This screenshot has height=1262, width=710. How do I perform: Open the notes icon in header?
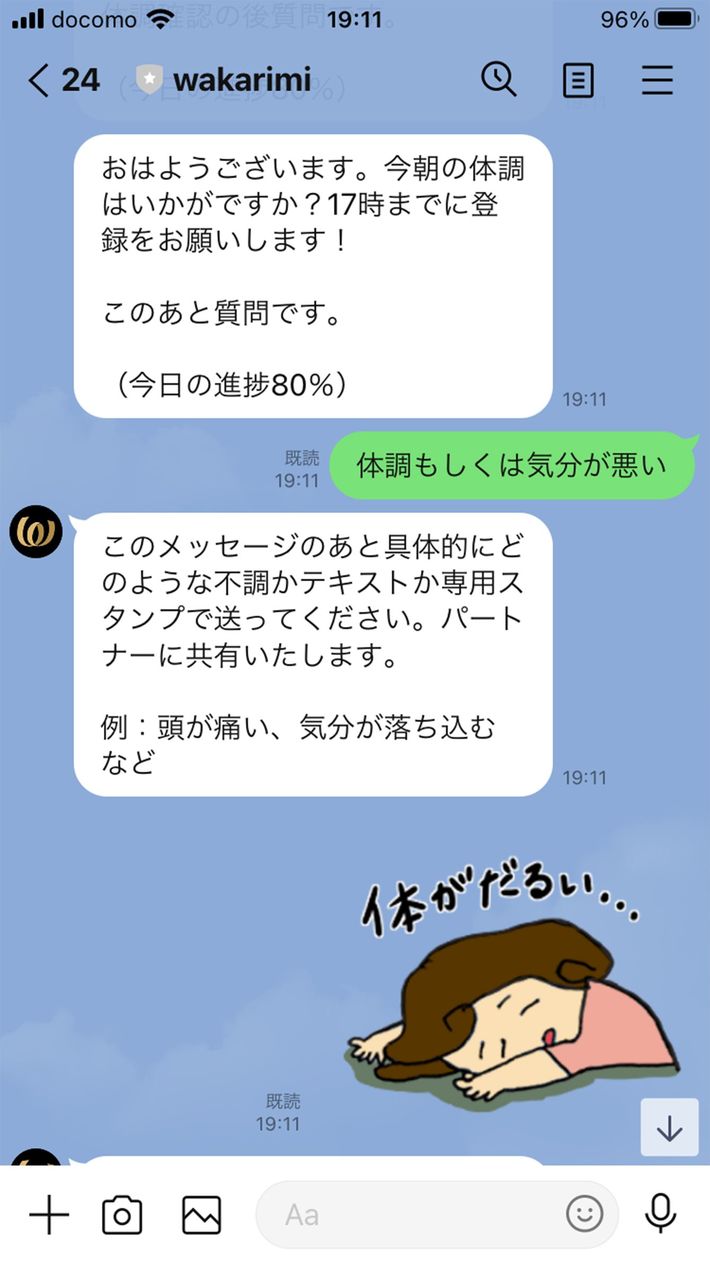click(578, 80)
